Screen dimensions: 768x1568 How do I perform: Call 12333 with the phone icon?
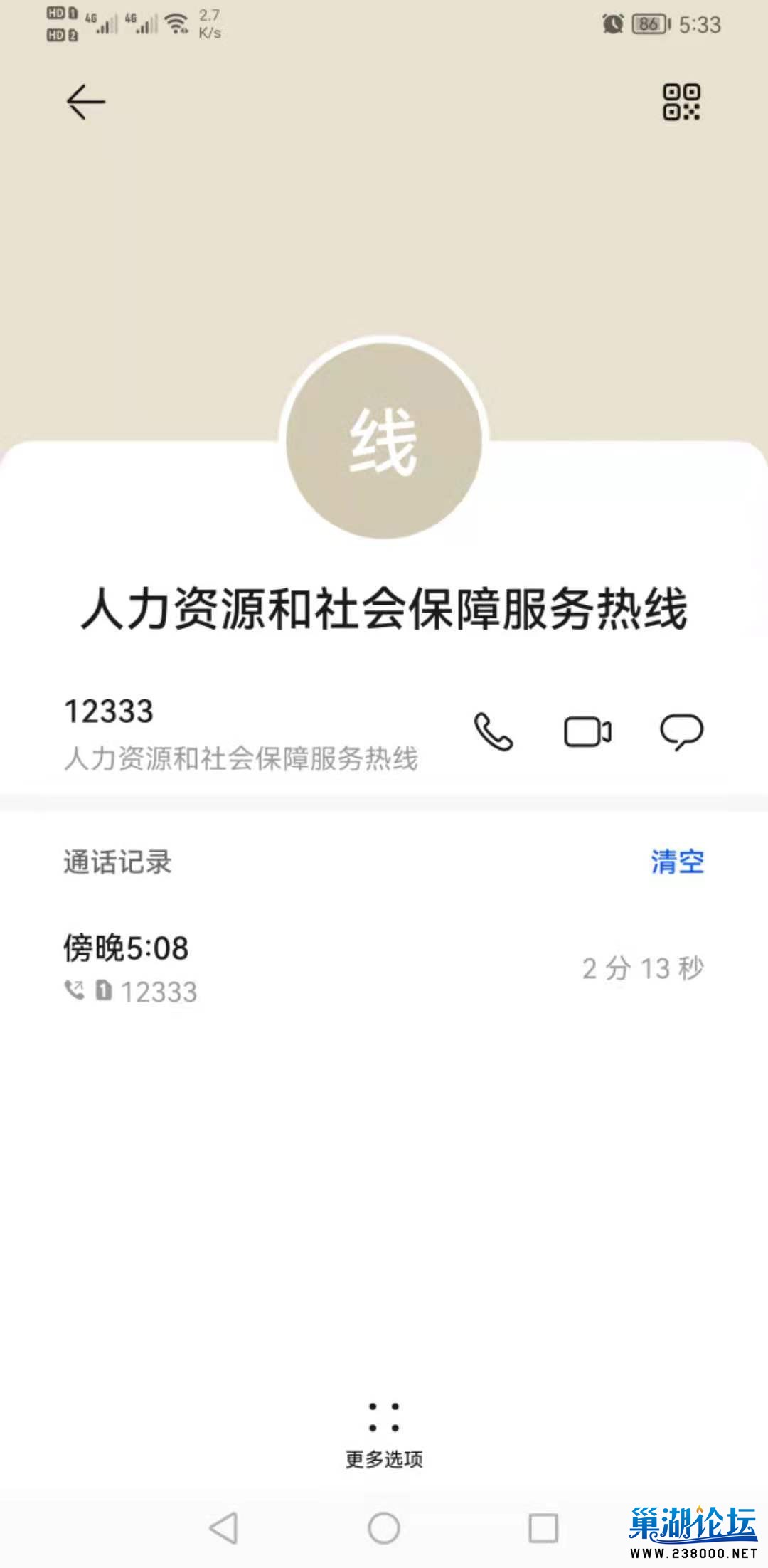point(494,731)
